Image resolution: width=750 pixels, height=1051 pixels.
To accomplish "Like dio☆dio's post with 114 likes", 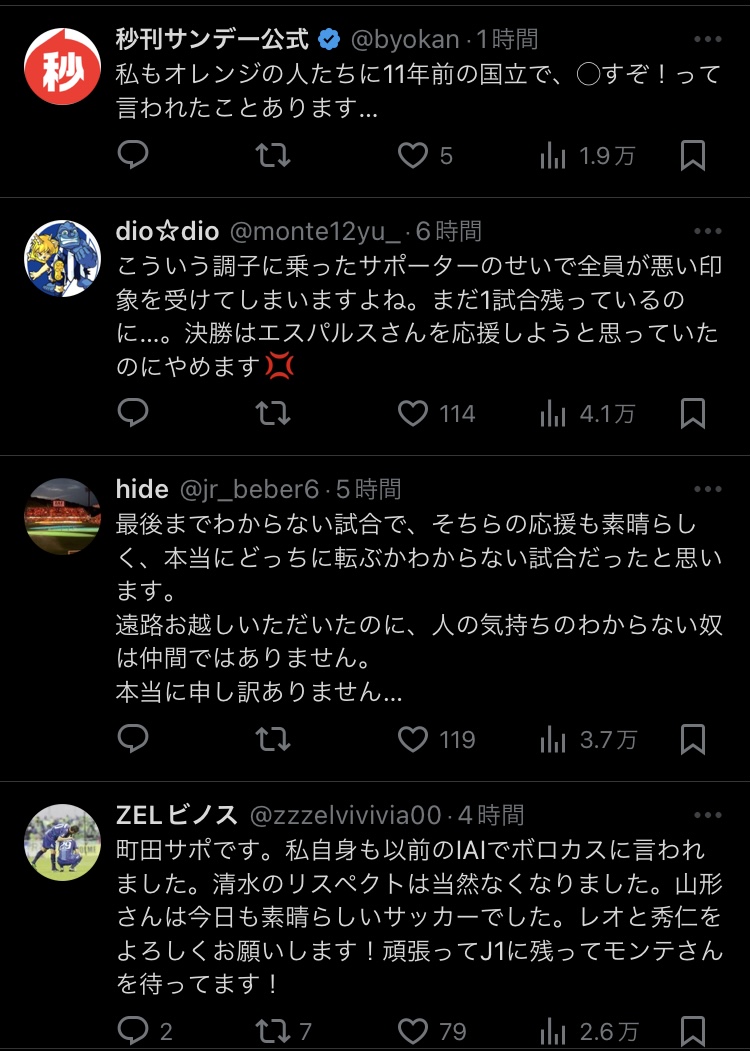I will (413, 413).
